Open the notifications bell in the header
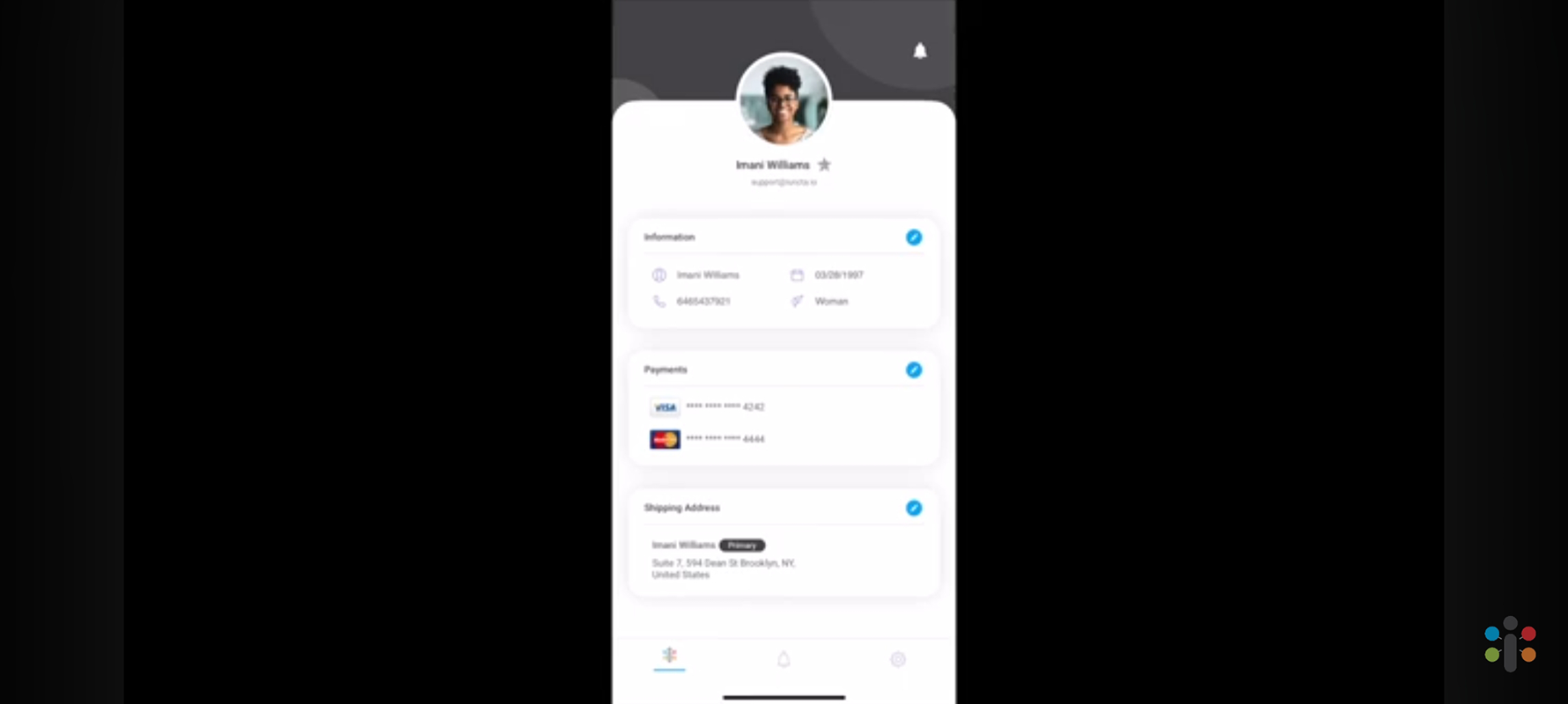This screenshot has width=1568, height=704. coord(919,51)
